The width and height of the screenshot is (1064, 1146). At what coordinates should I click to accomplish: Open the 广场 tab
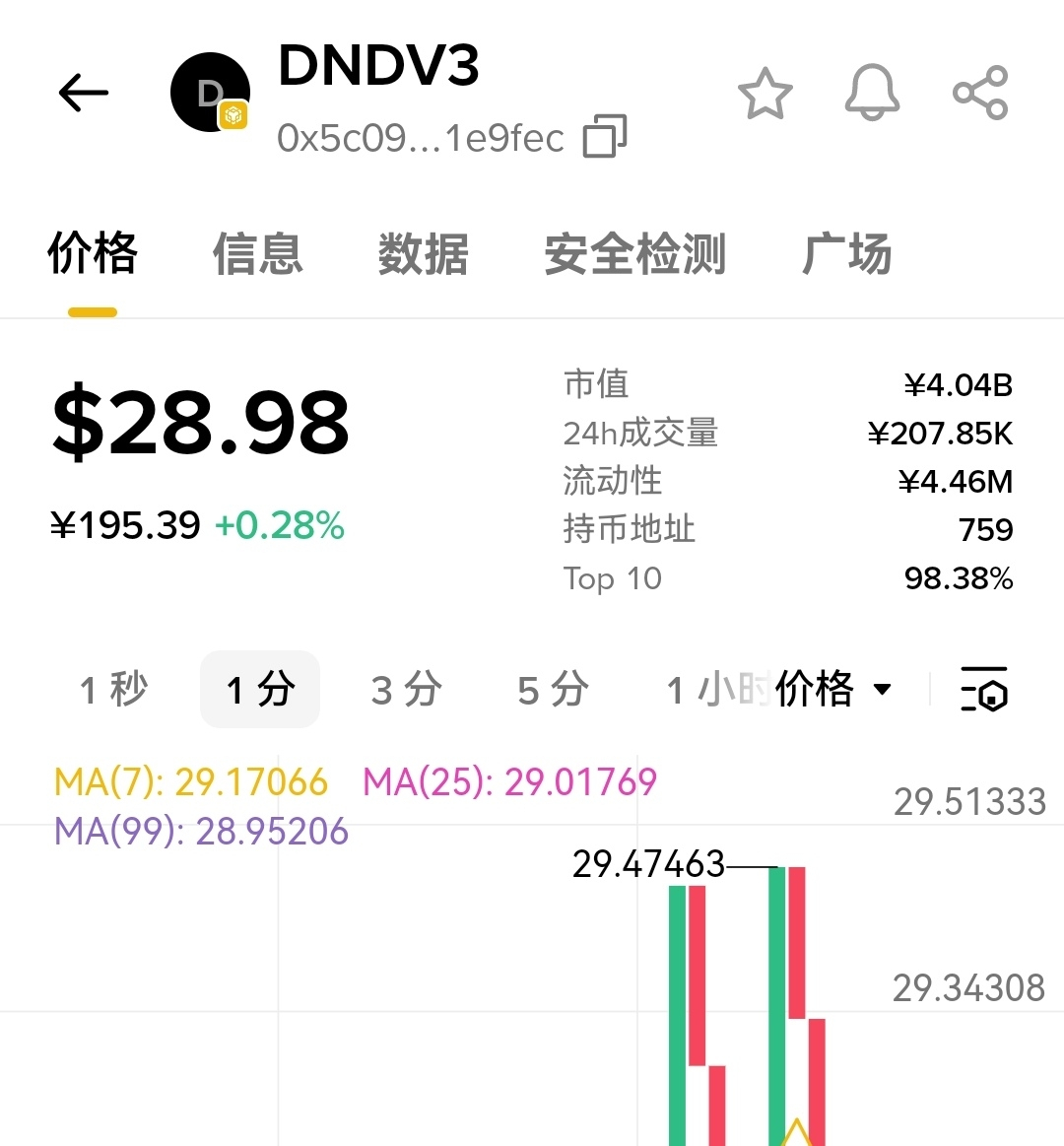click(846, 253)
